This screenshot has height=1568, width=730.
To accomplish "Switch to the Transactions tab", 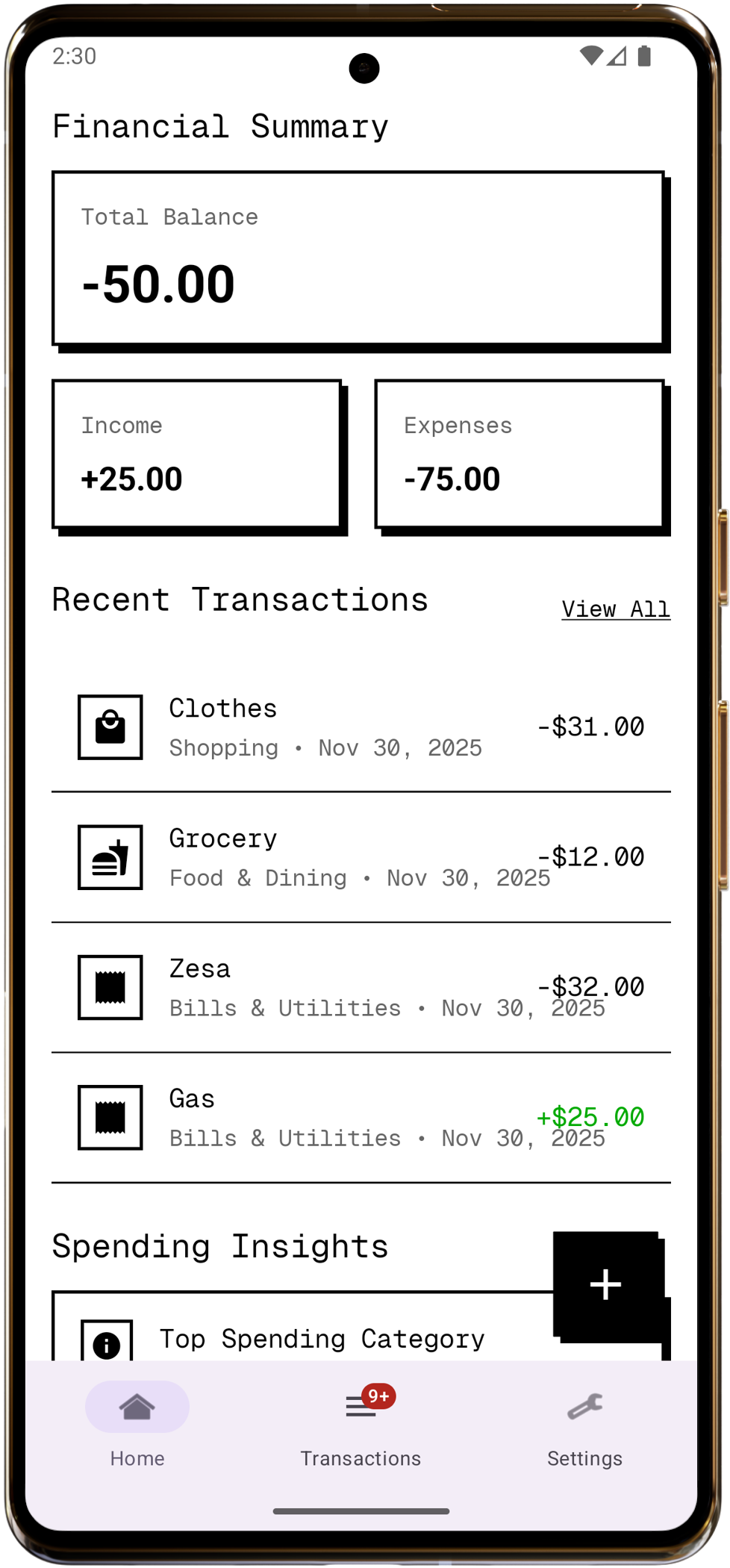I will coord(361,1426).
